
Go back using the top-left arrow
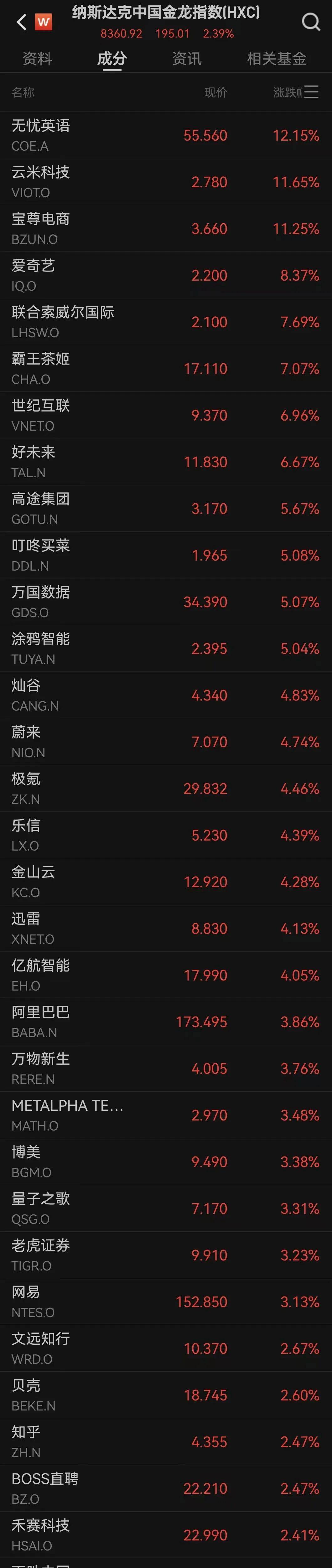(x=21, y=23)
